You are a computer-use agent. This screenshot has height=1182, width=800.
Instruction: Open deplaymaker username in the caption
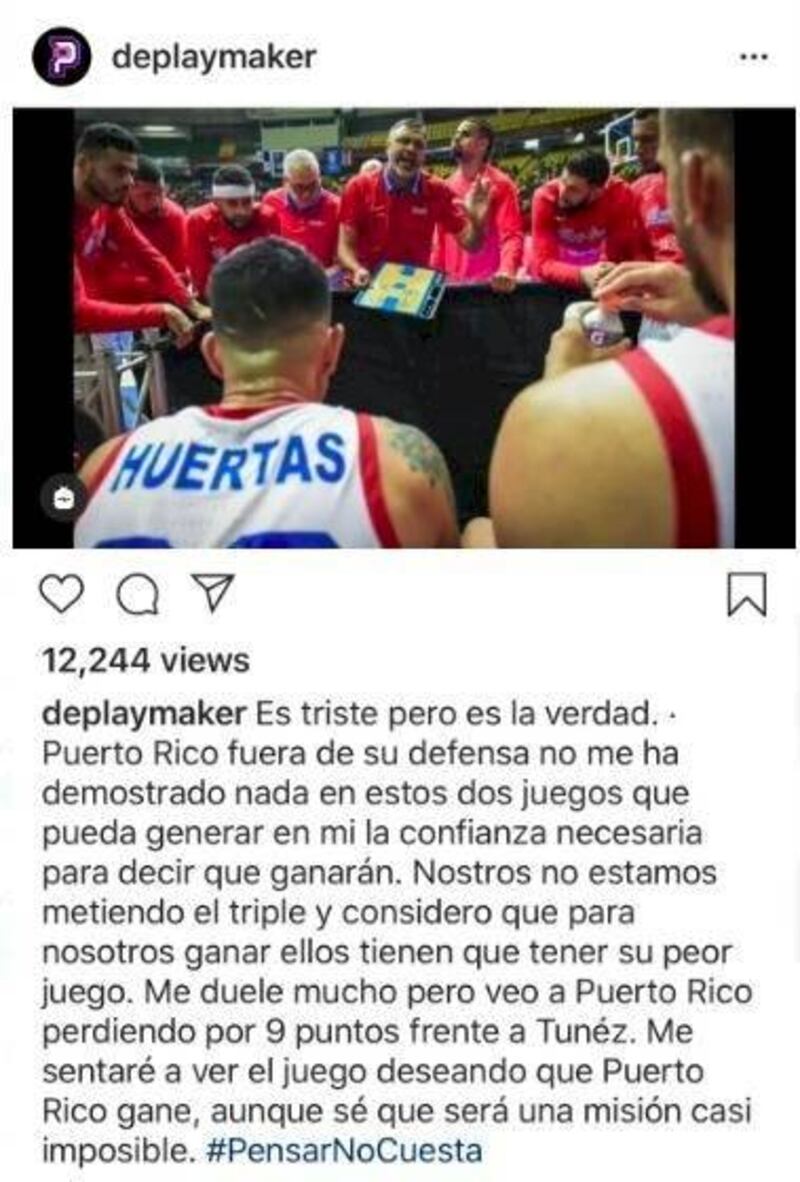pos(144,715)
